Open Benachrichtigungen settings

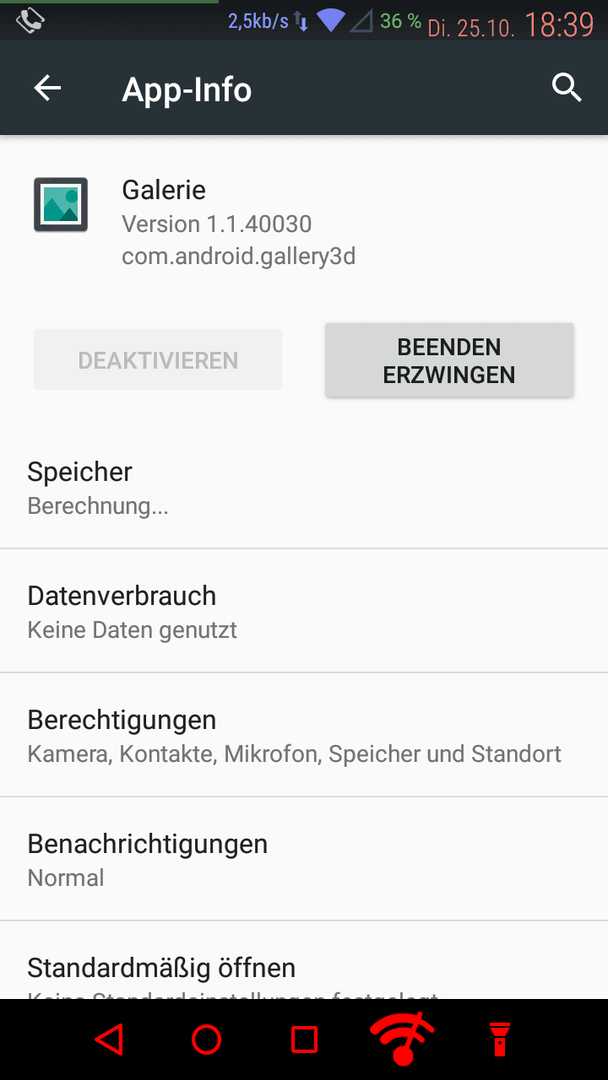click(x=304, y=859)
